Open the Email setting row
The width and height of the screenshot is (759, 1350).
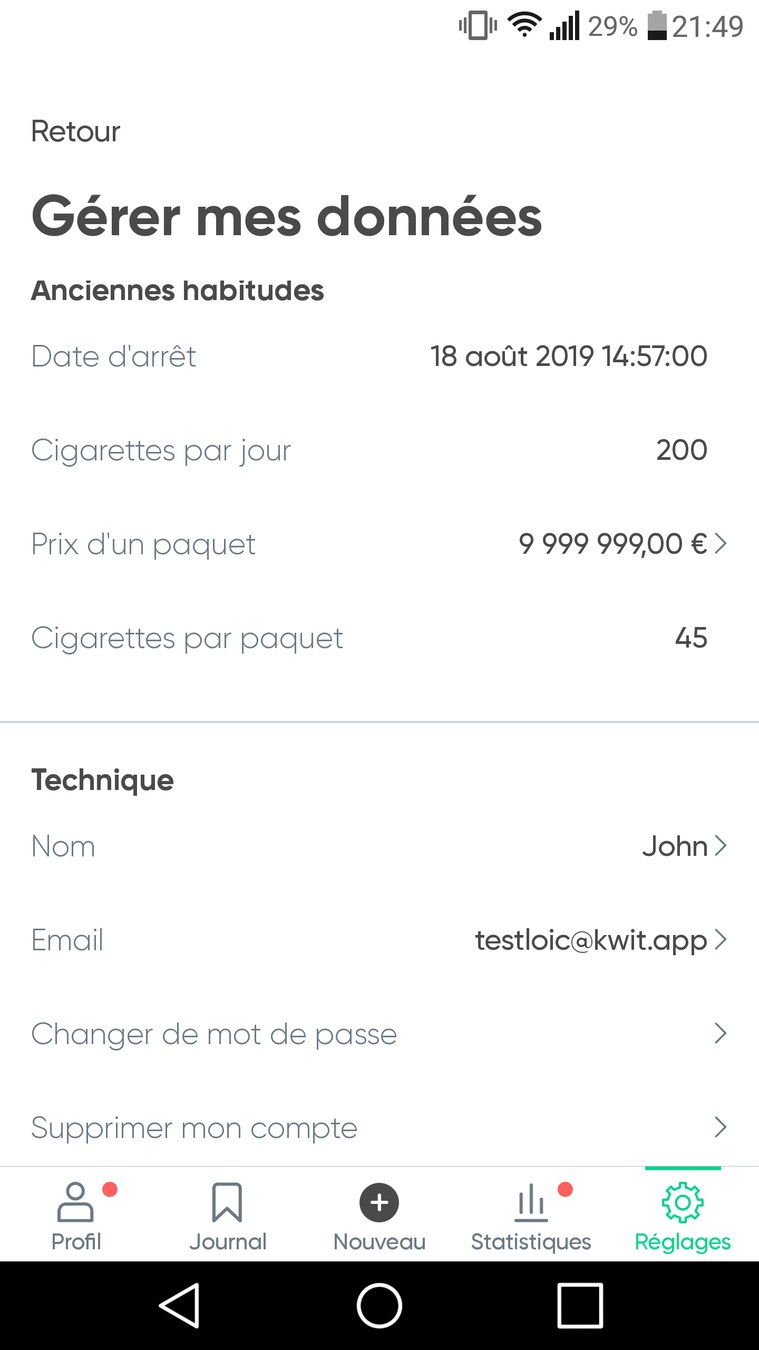(380, 940)
